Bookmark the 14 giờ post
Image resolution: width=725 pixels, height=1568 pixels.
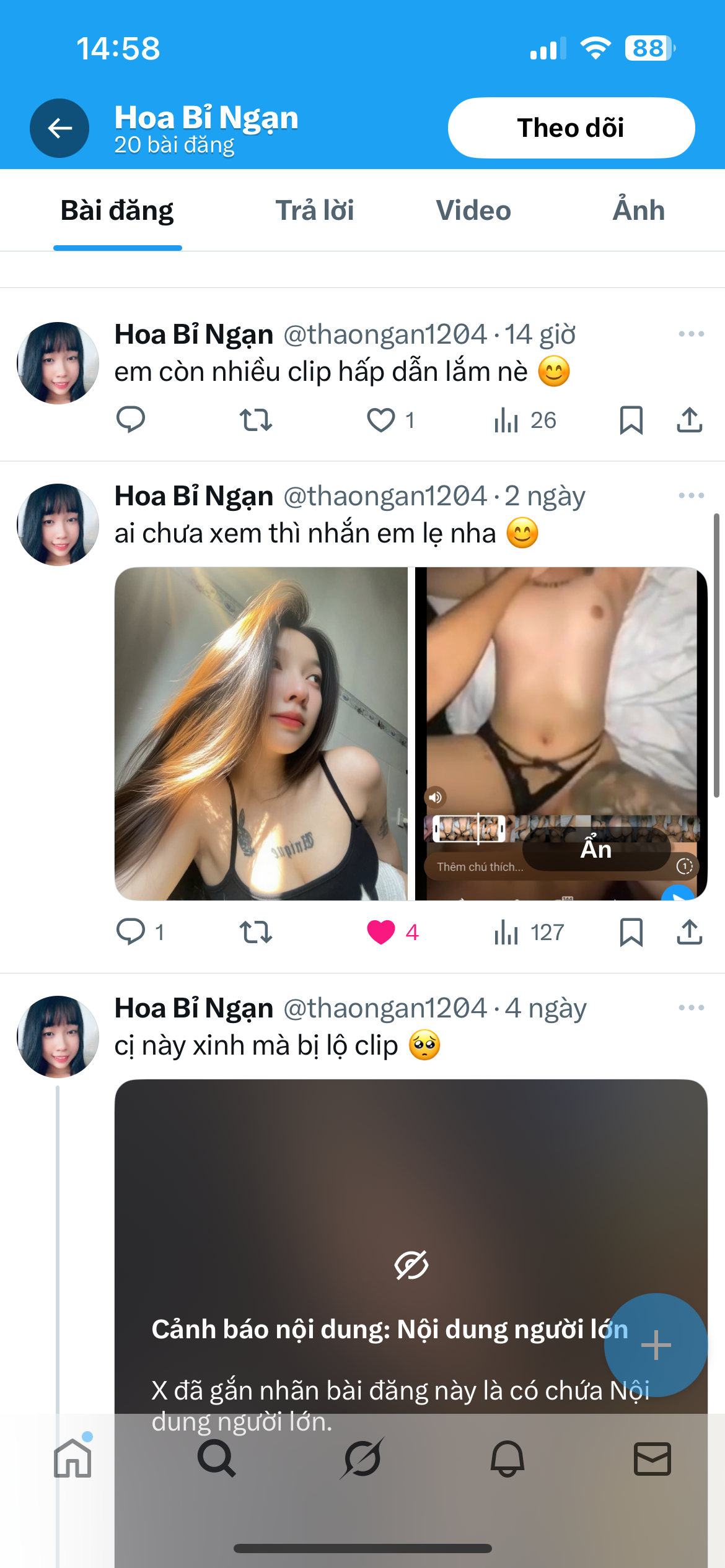click(631, 420)
